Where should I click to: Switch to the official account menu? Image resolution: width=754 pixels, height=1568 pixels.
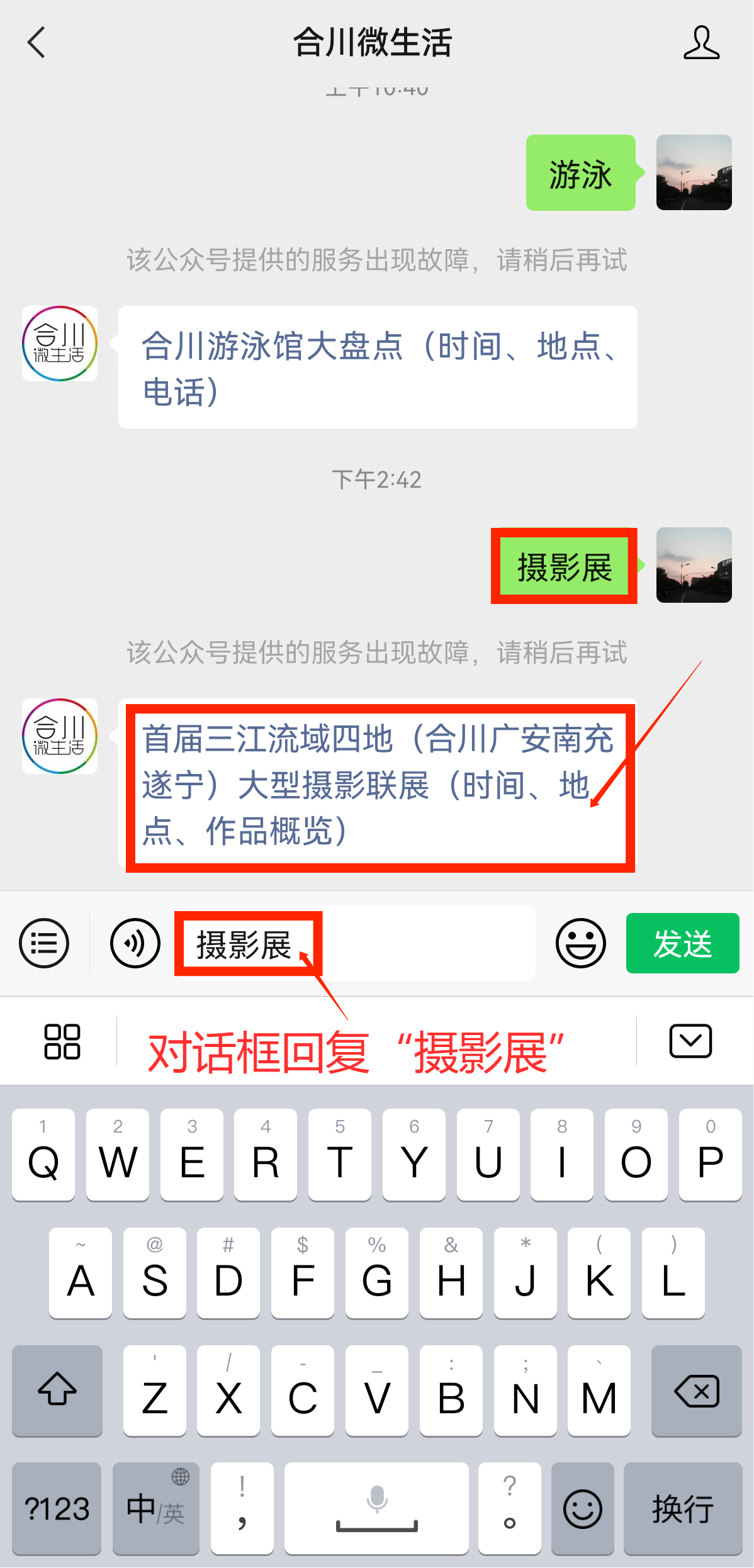pos(44,943)
